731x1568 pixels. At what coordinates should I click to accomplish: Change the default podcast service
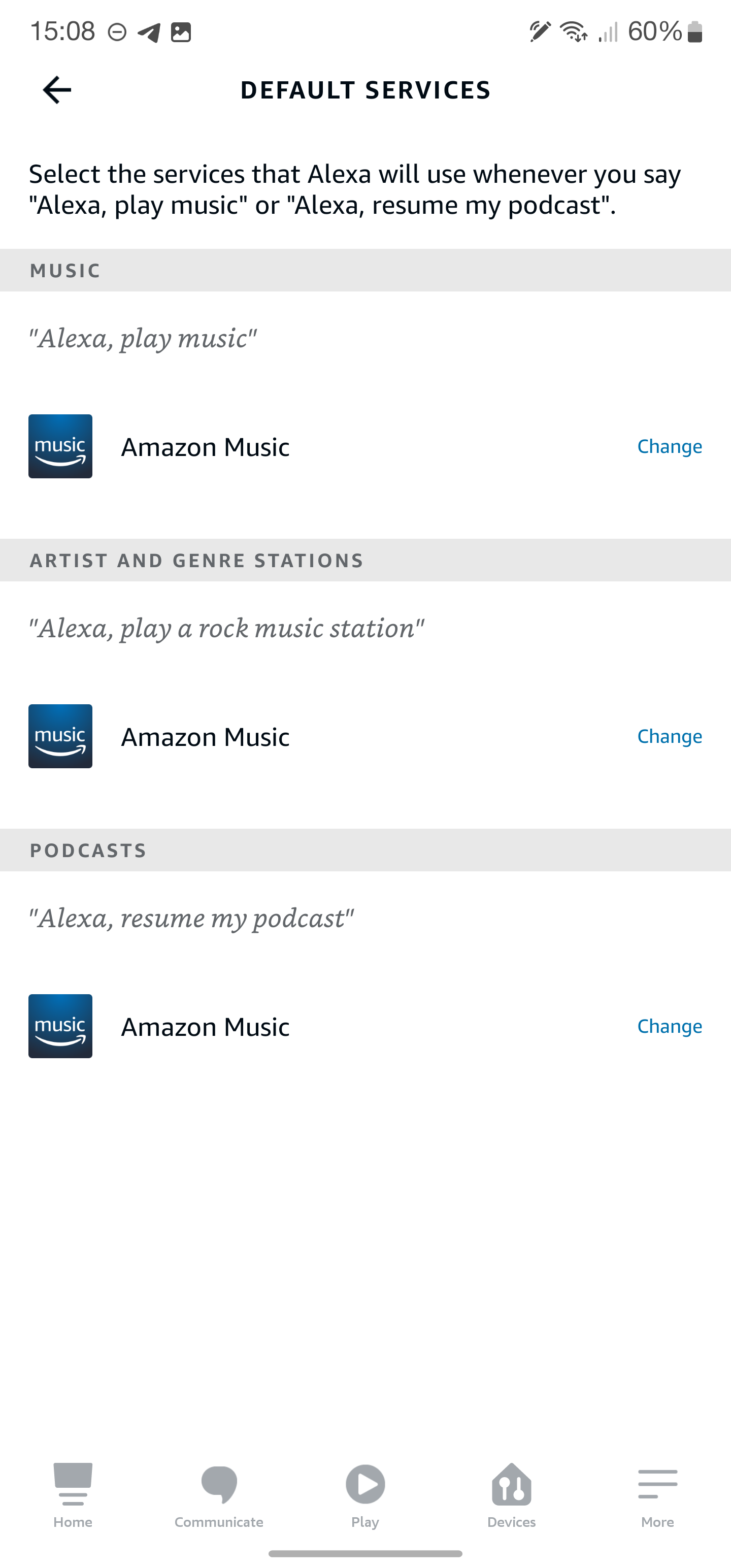(x=670, y=1026)
